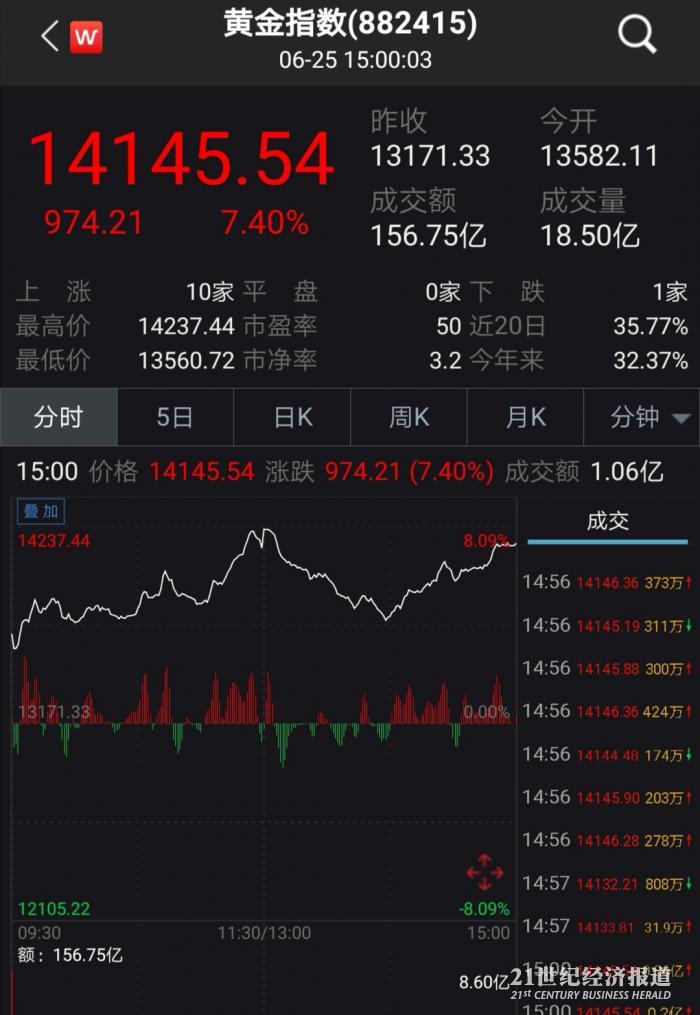This screenshot has height=1015, width=700.
Task: Switch to the 5日 chart tab
Action: pos(175,417)
